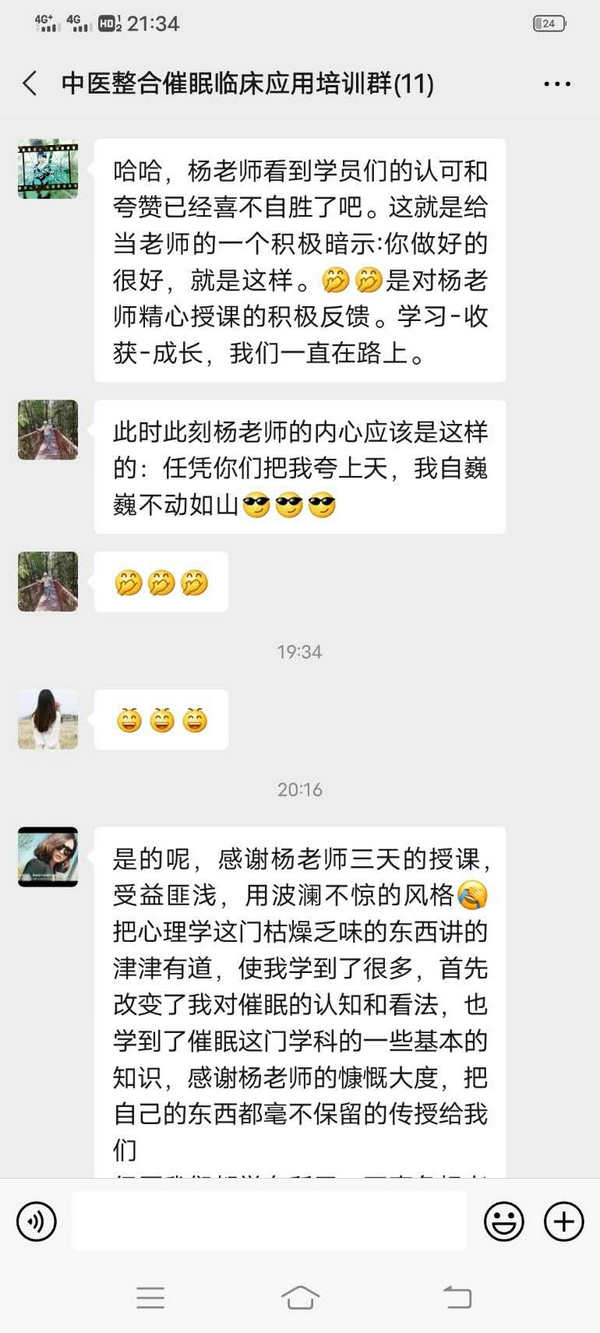The height and width of the screenshot is (1333, 600).
Task: Open the plus attachment menu
Action: [x=563, y=1221]
